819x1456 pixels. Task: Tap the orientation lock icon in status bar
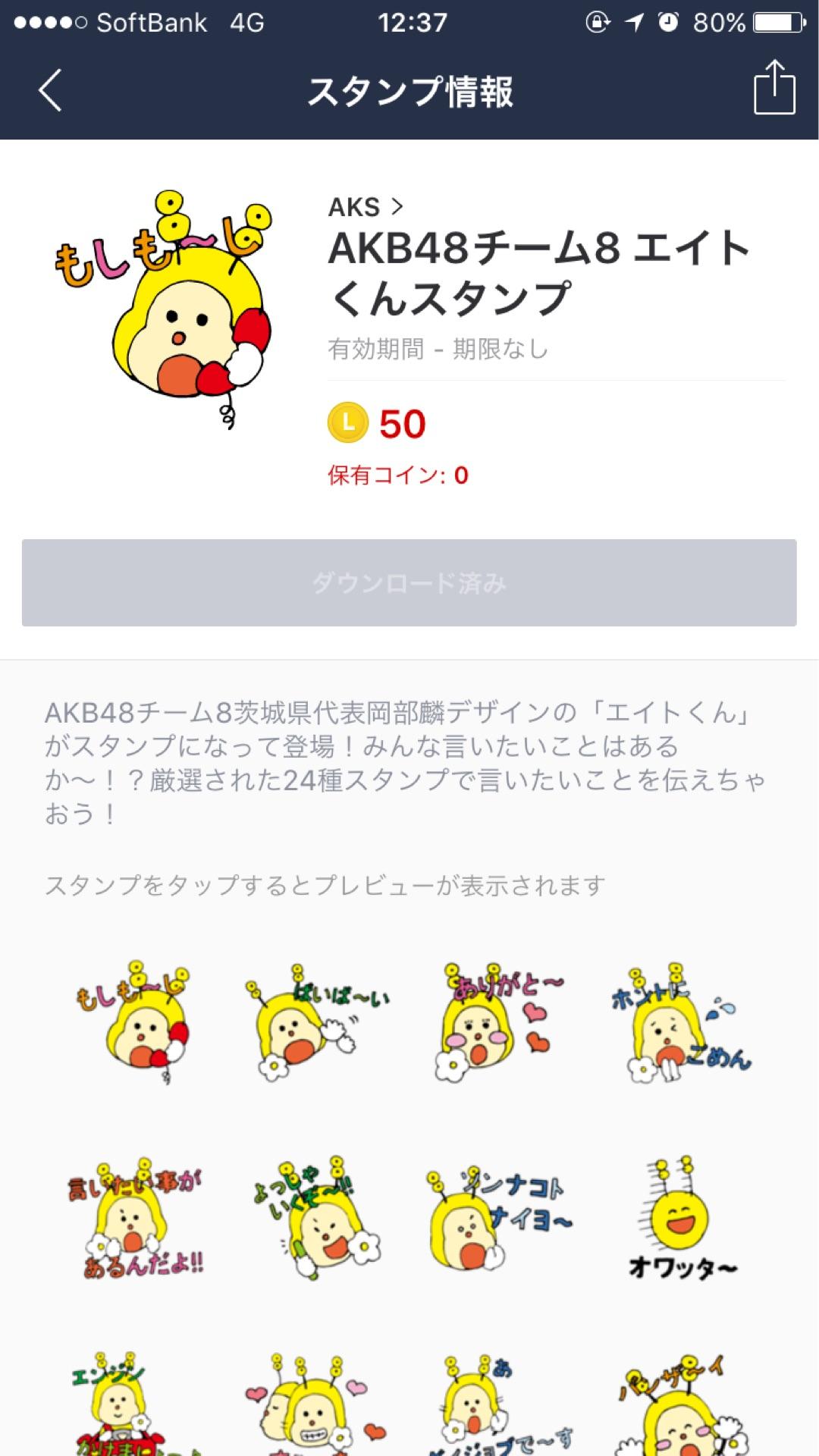(598, 23)
